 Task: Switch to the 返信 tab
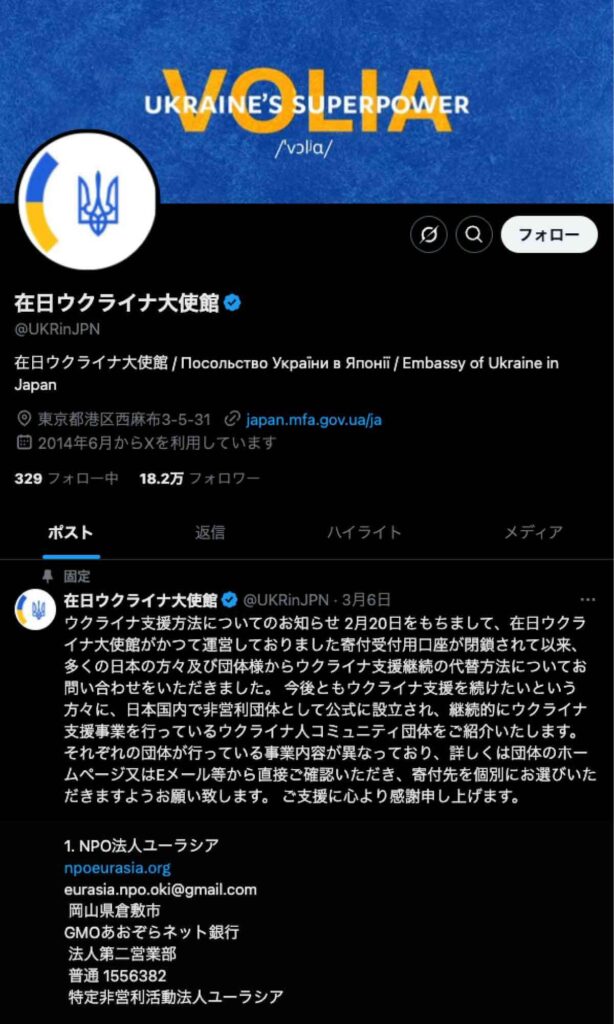coord(210,532)
